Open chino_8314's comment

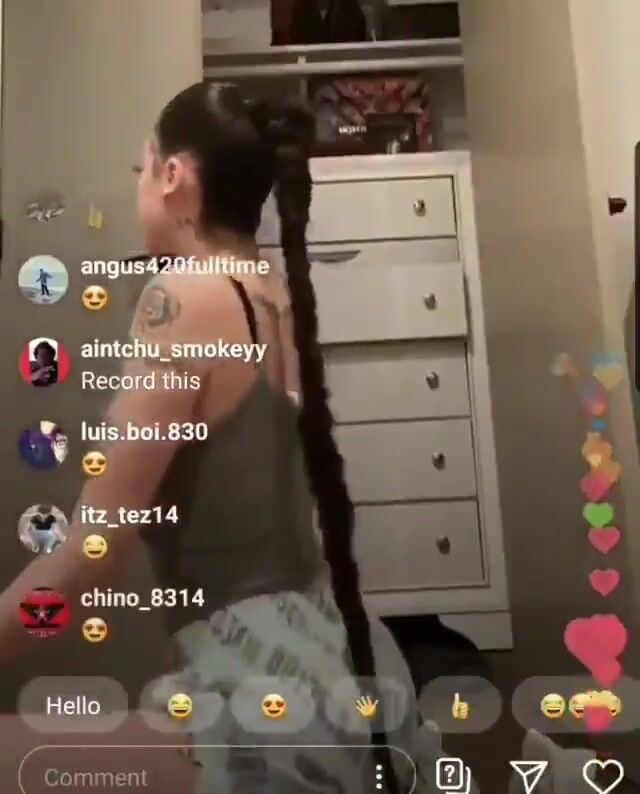(142, 598)
